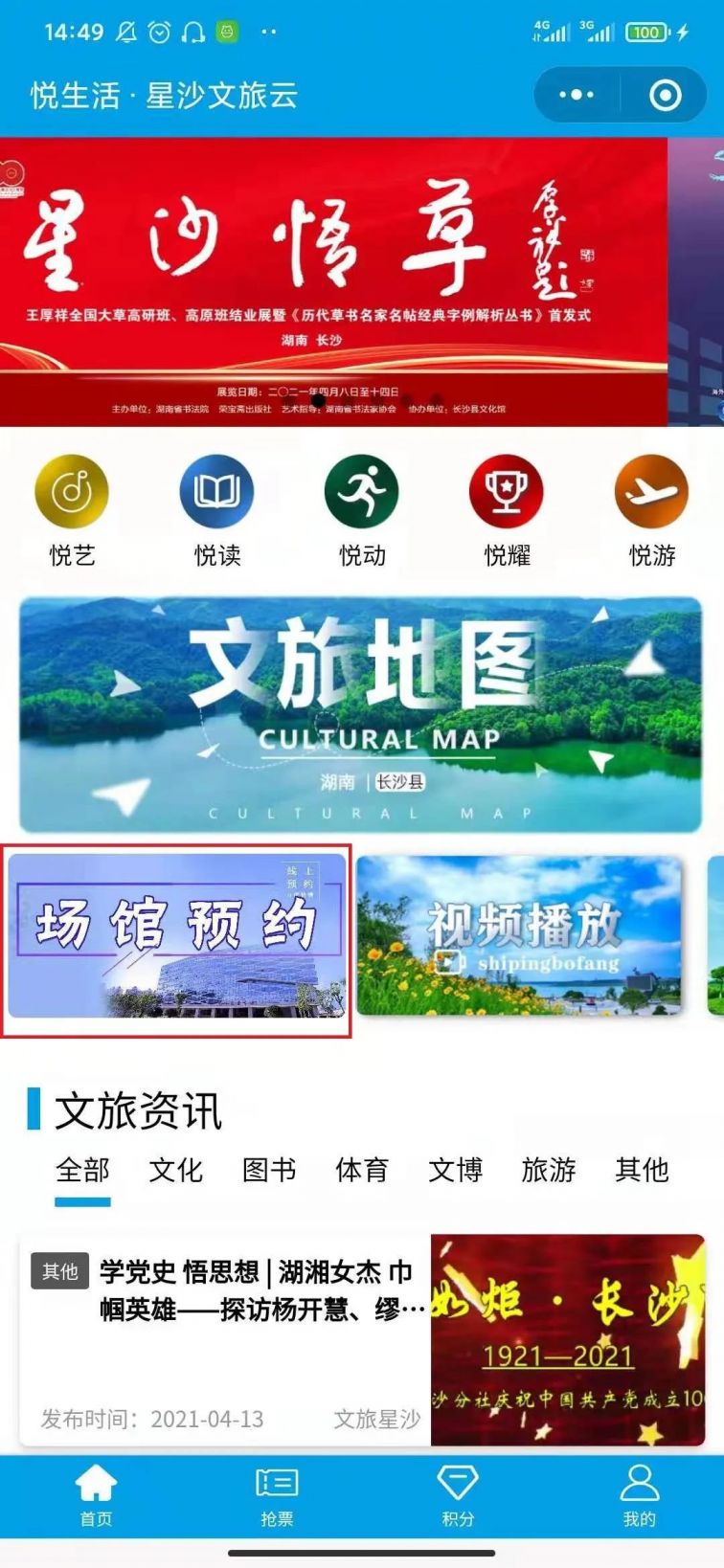Viewport: 724px width, 1568px height.
Task: Filter news by 其他
Action: click(642, 1170)
